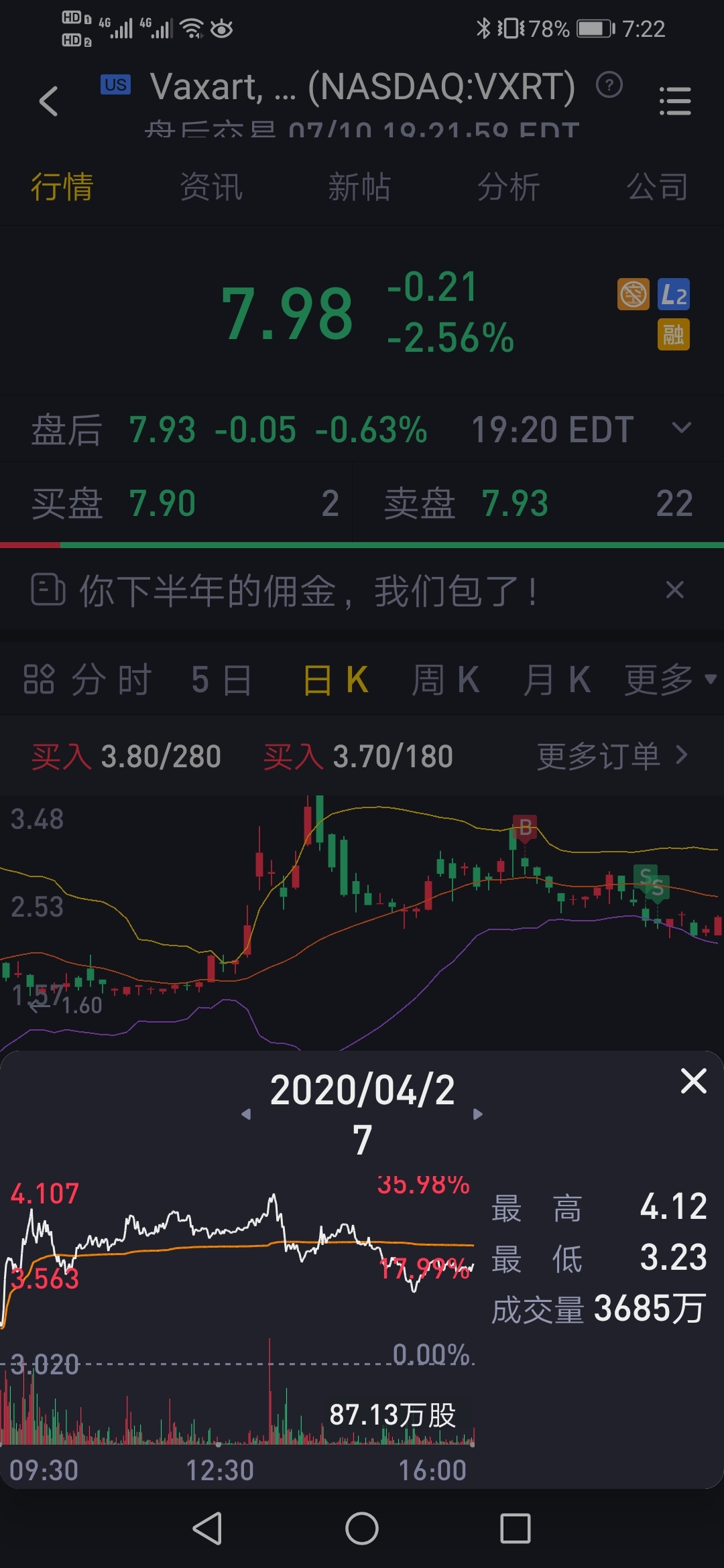The width and height of the screenshot is (724, 1568).
Task: Tap the system home button
Action: point(362,1528)
